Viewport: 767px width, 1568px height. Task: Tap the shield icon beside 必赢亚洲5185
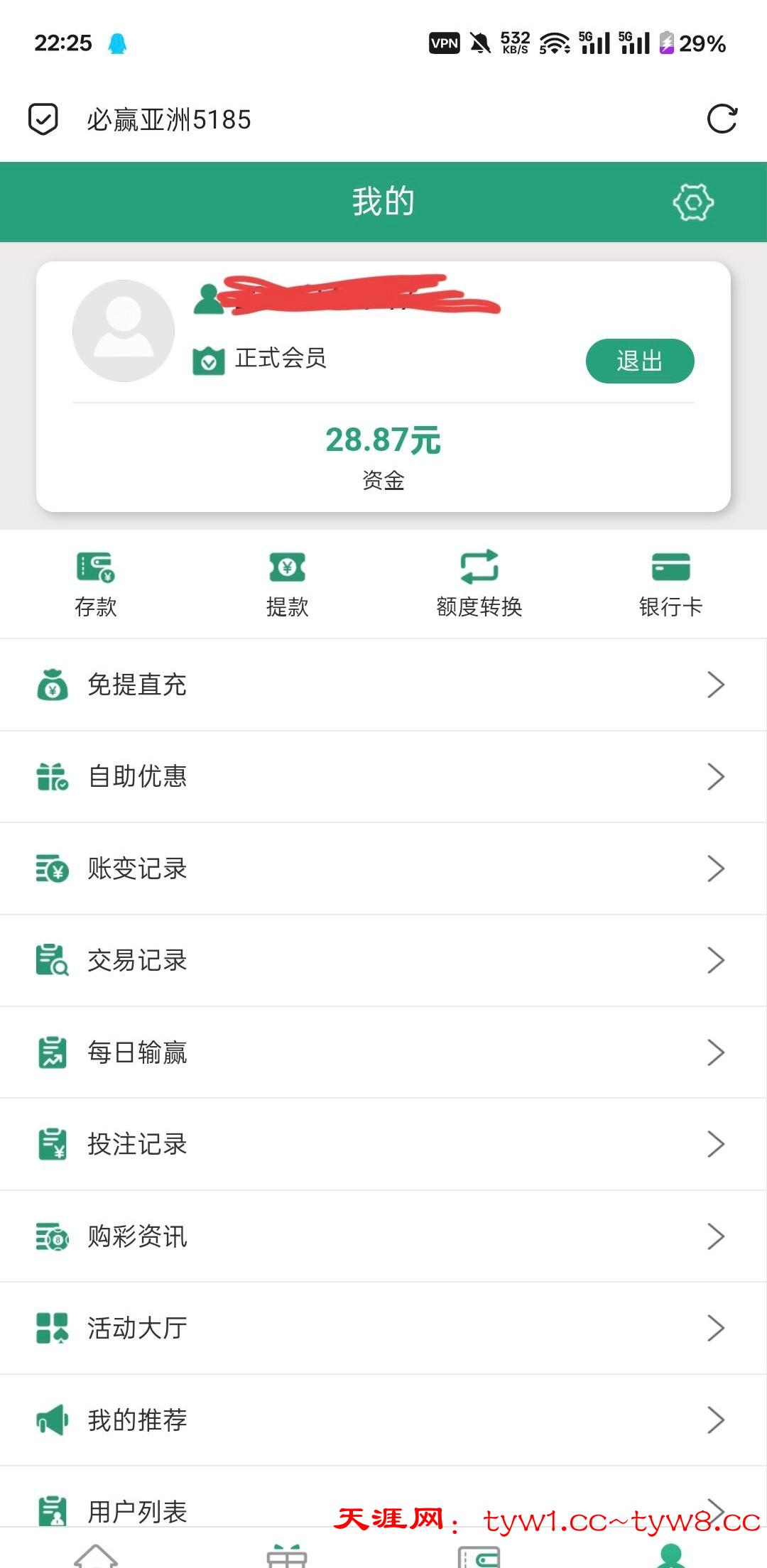(x=43, y=119)
